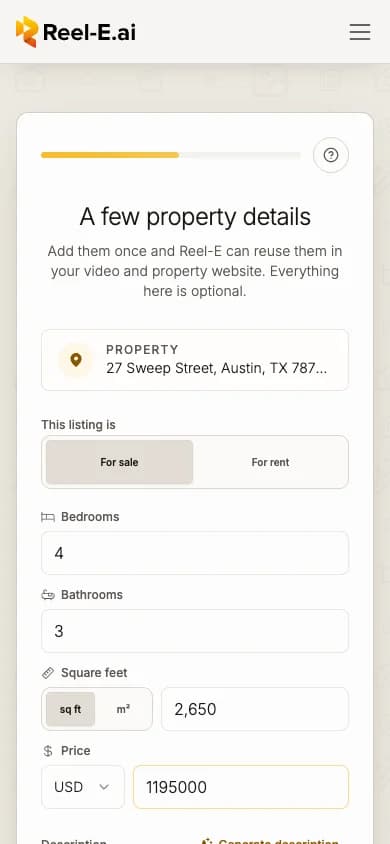Open the property address card
This screenshot has width=390, height=844.
click(x=195, y=360)
